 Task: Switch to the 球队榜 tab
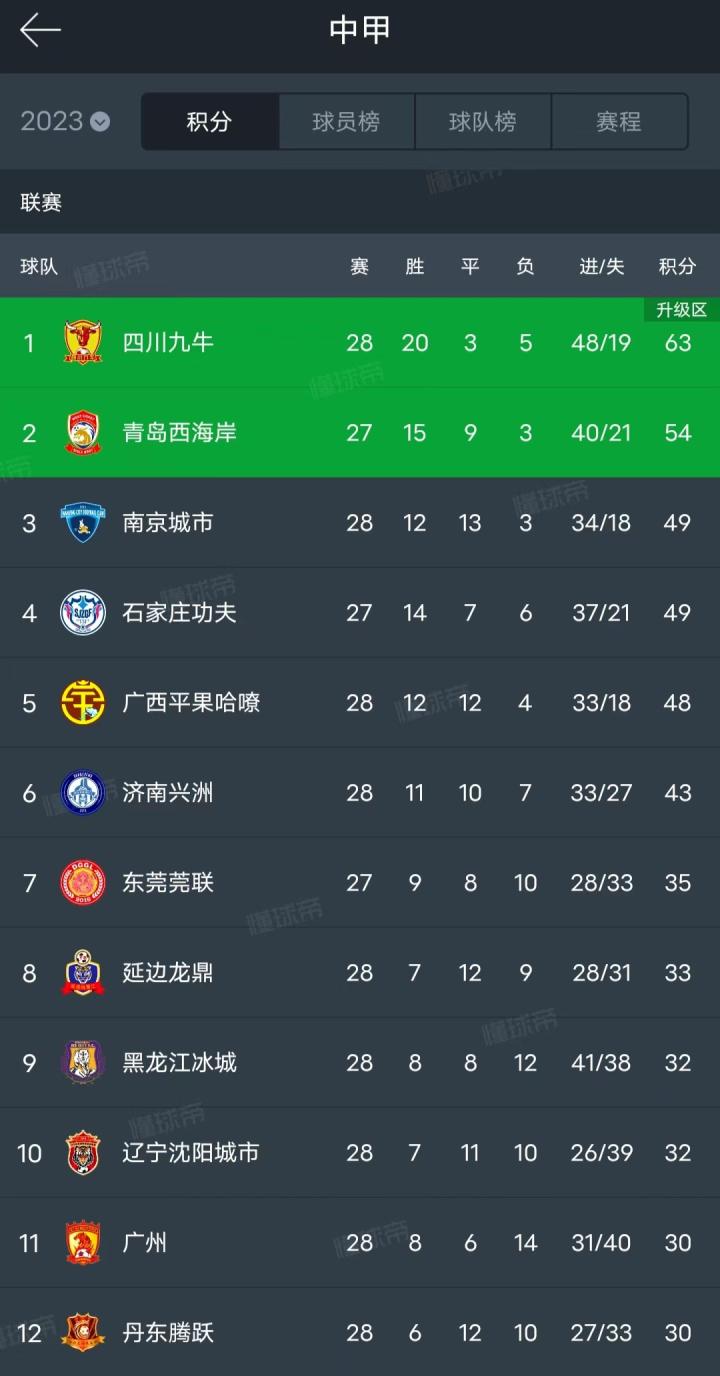pos(483,122)
